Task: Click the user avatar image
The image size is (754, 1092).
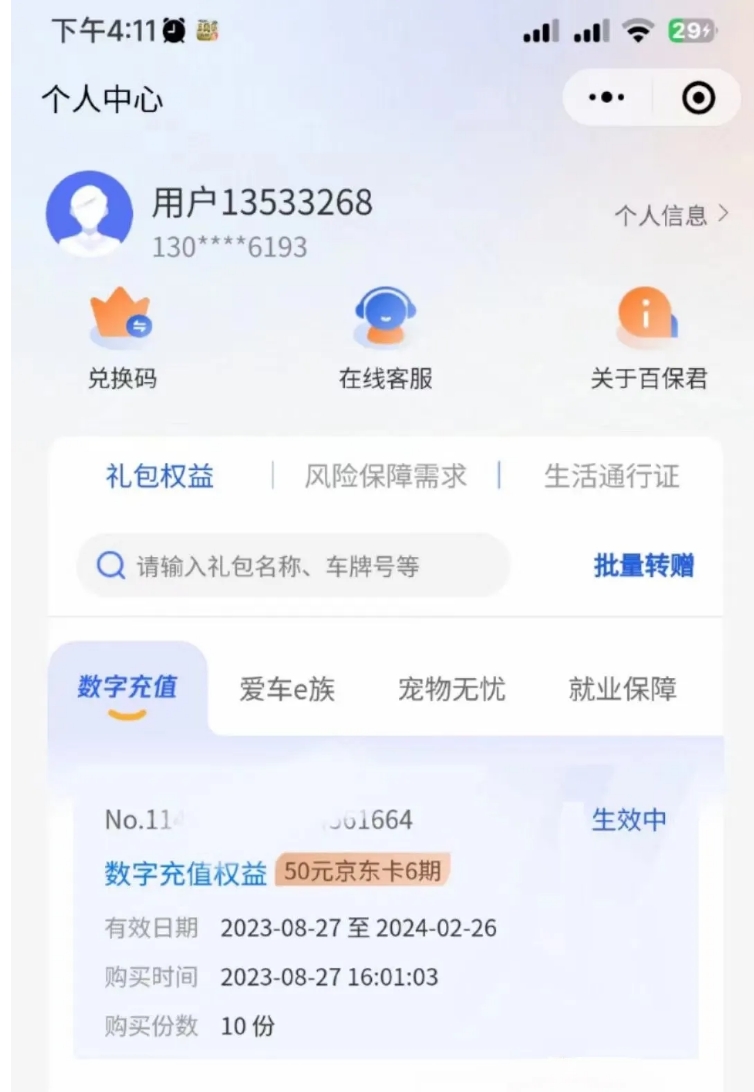Action: [x=89, y=213]
